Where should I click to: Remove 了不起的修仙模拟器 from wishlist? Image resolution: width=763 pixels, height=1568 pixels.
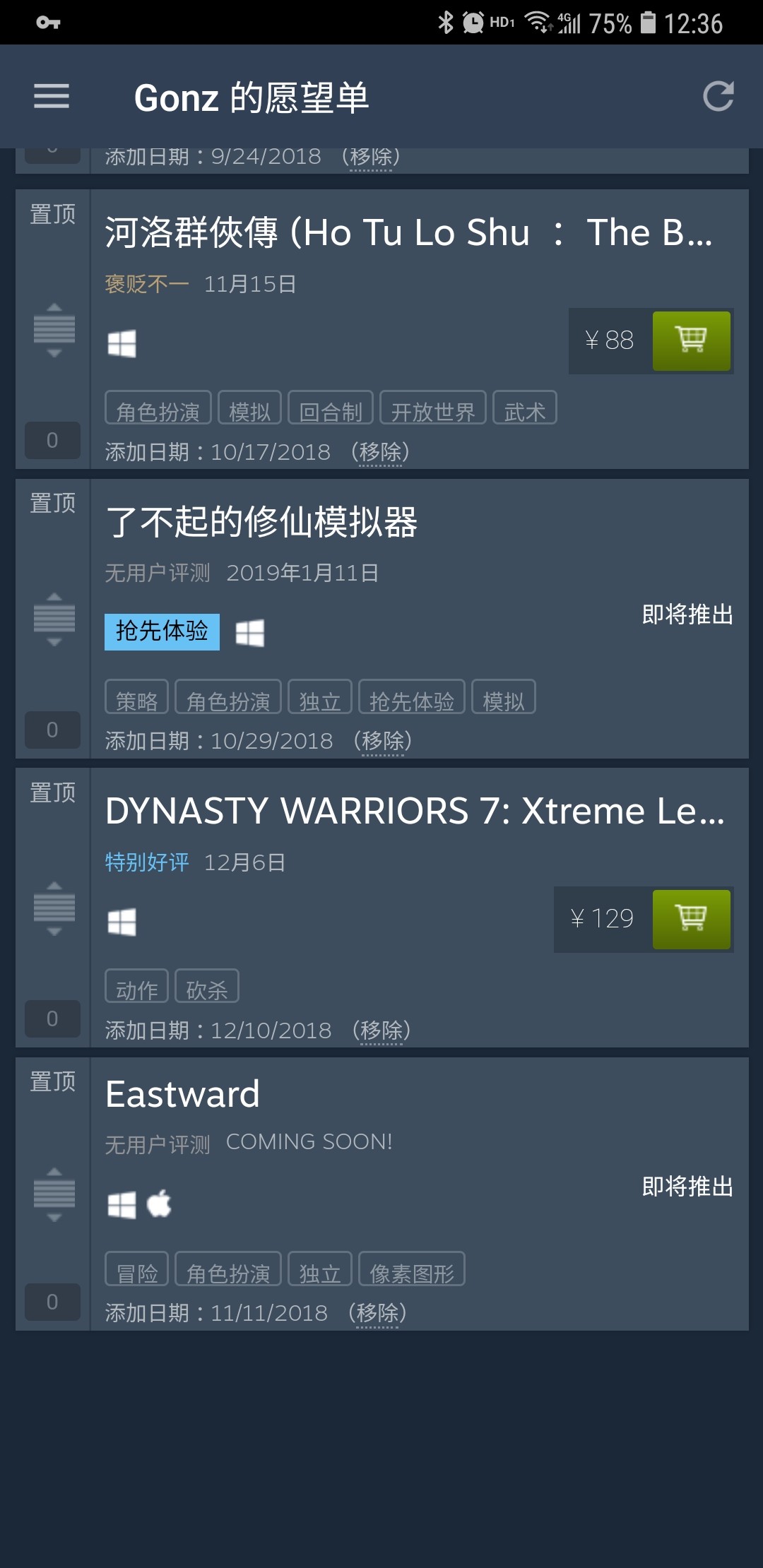point(382,741)
